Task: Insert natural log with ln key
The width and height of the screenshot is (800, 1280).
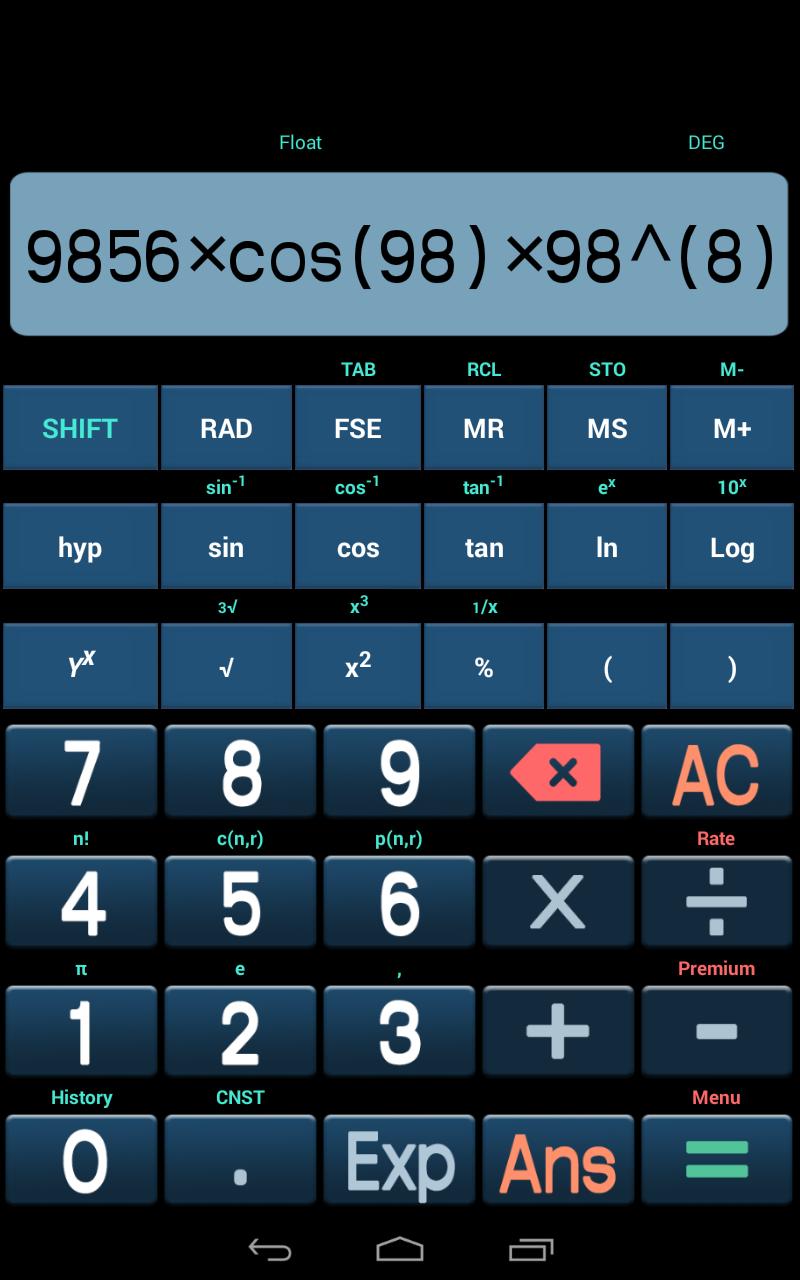Action: tap(607, 547)
